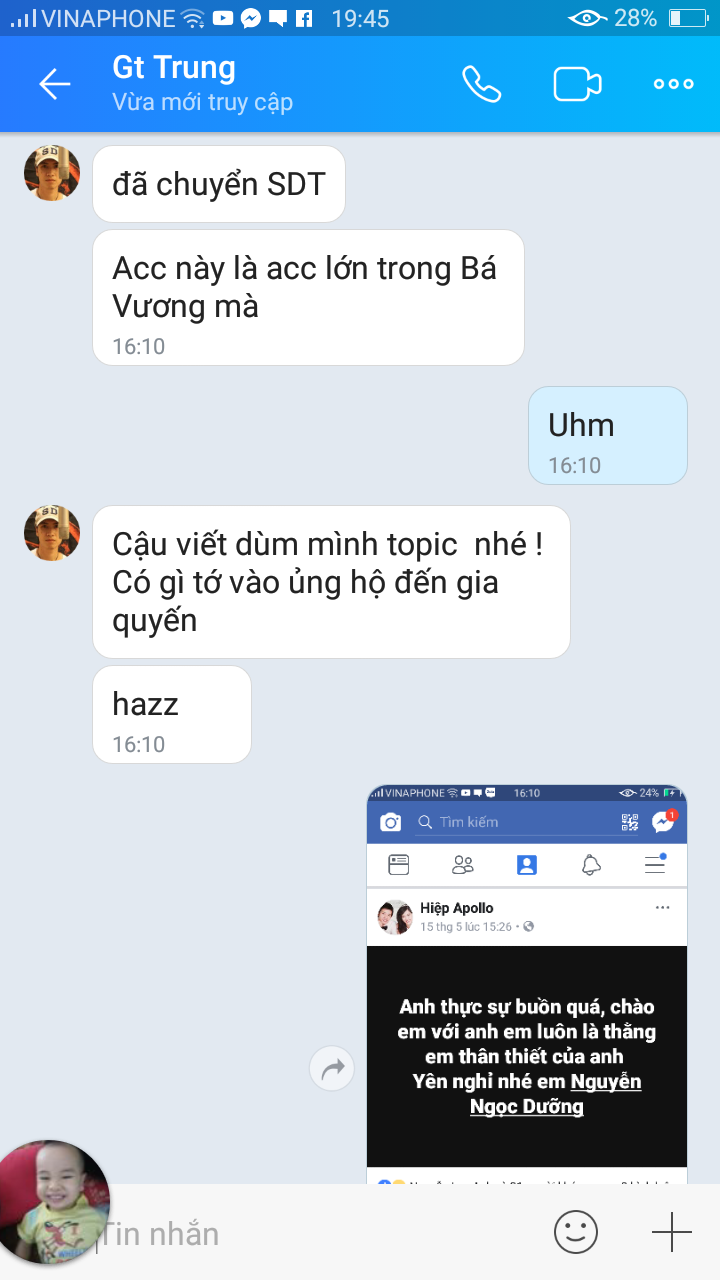Start a video call with Gt Trung

[578, 84]
